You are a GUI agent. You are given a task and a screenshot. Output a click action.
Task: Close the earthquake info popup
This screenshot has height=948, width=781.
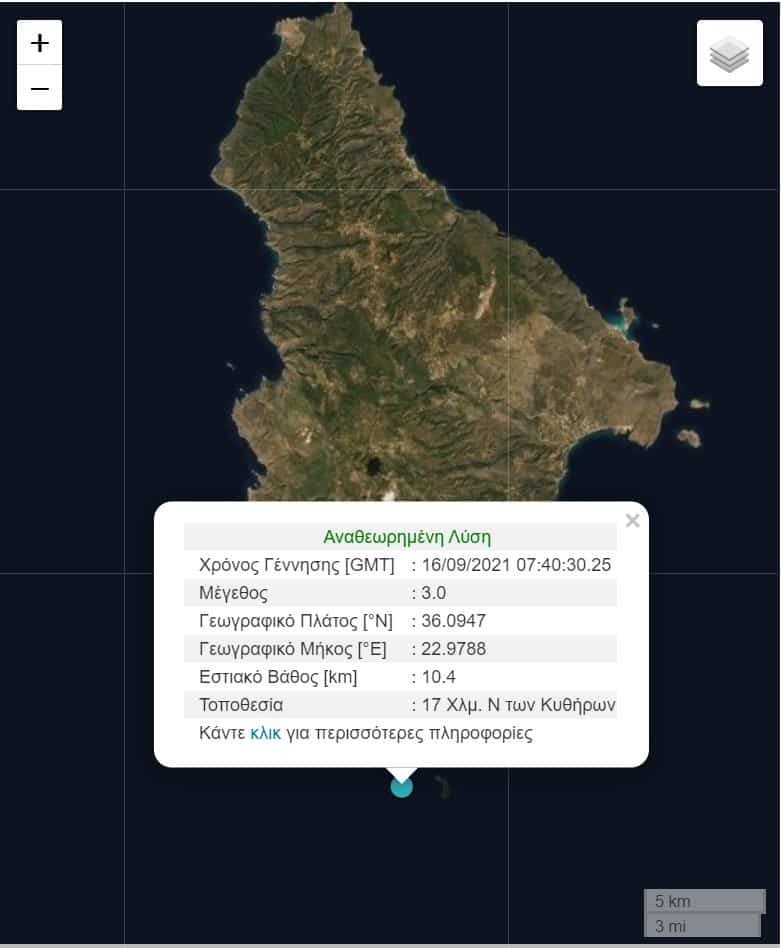[632, 520]
